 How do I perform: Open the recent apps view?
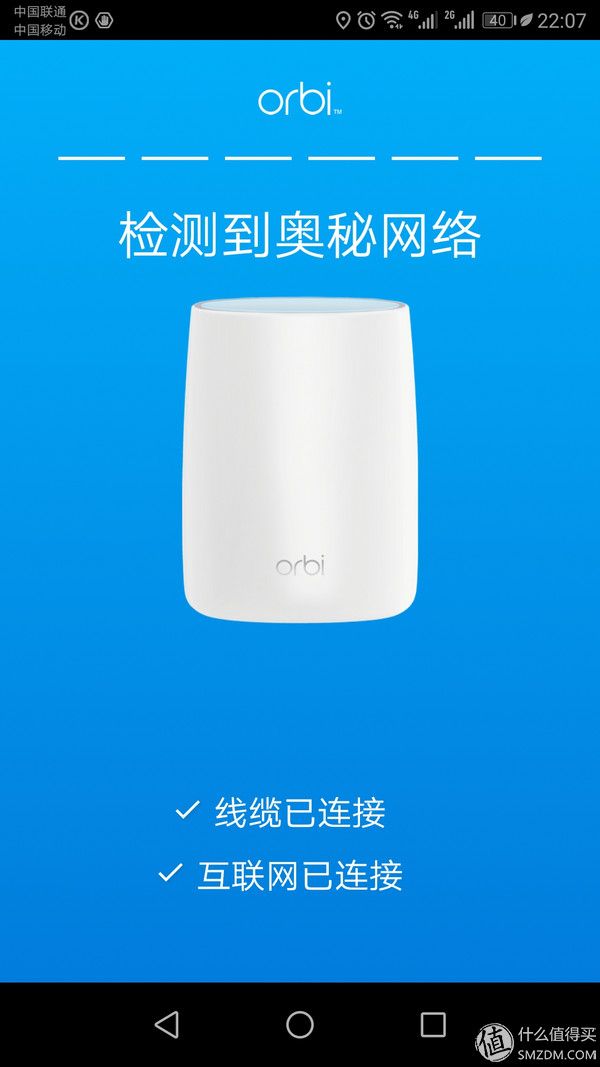[x=433, y=1024]
